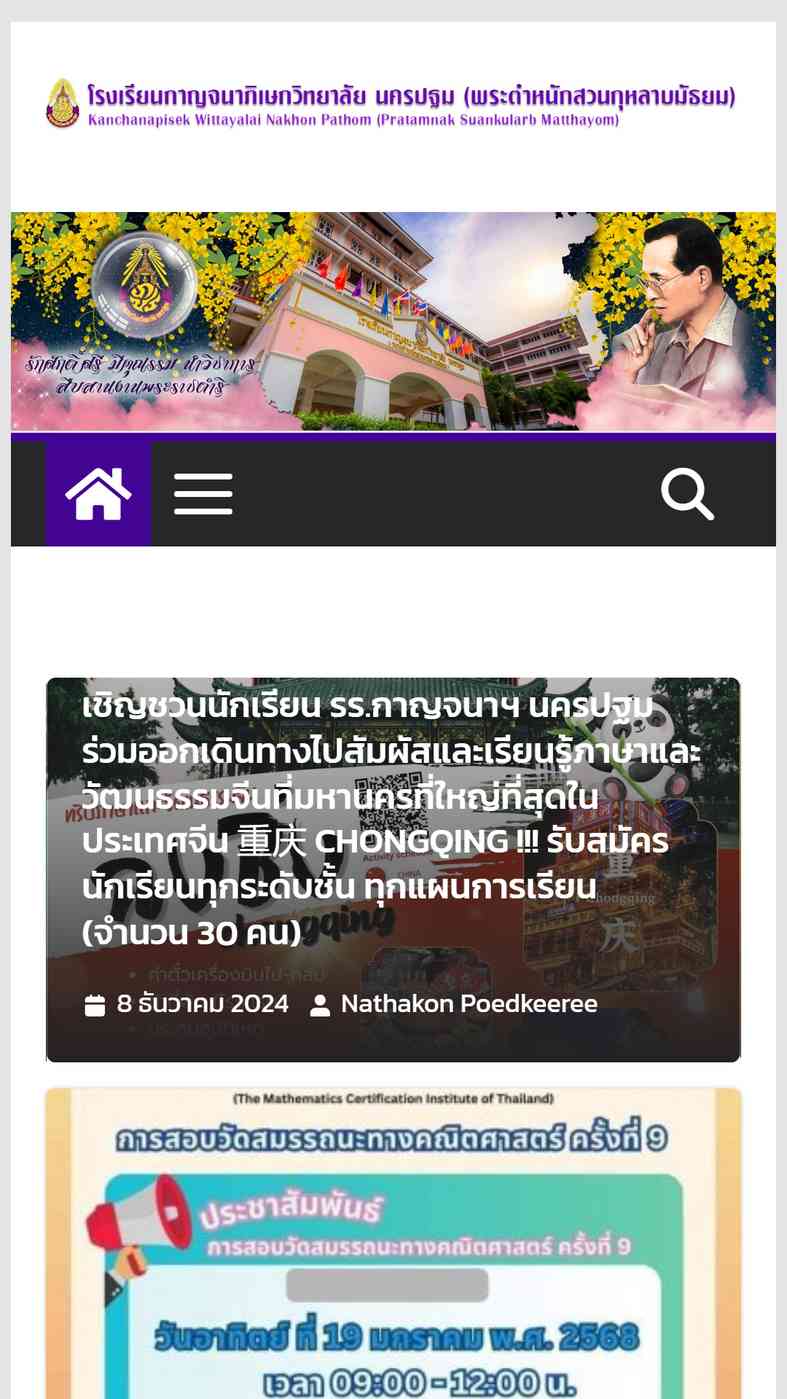Open the math competency exam announcement card
Viewport: 787px width, 1399px height.
coord(393,1243)
